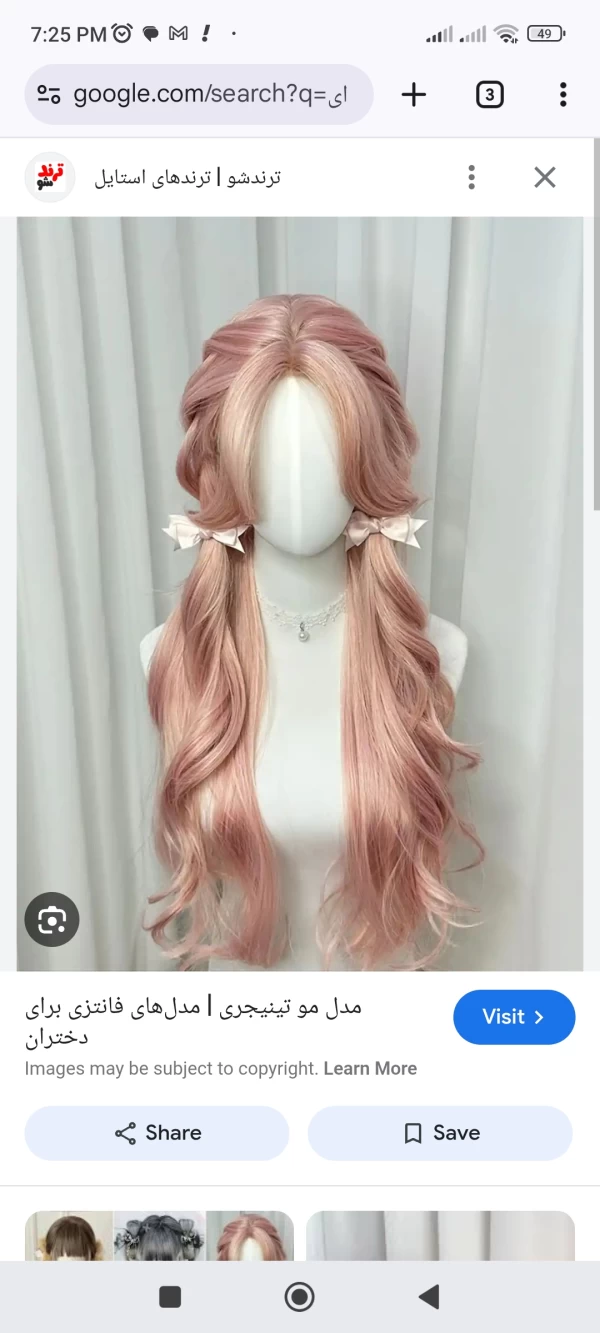Image resolution: width=600 pixels, height=1333 pixels.
Task: Go to the home screen
Action: point(299,1297)
